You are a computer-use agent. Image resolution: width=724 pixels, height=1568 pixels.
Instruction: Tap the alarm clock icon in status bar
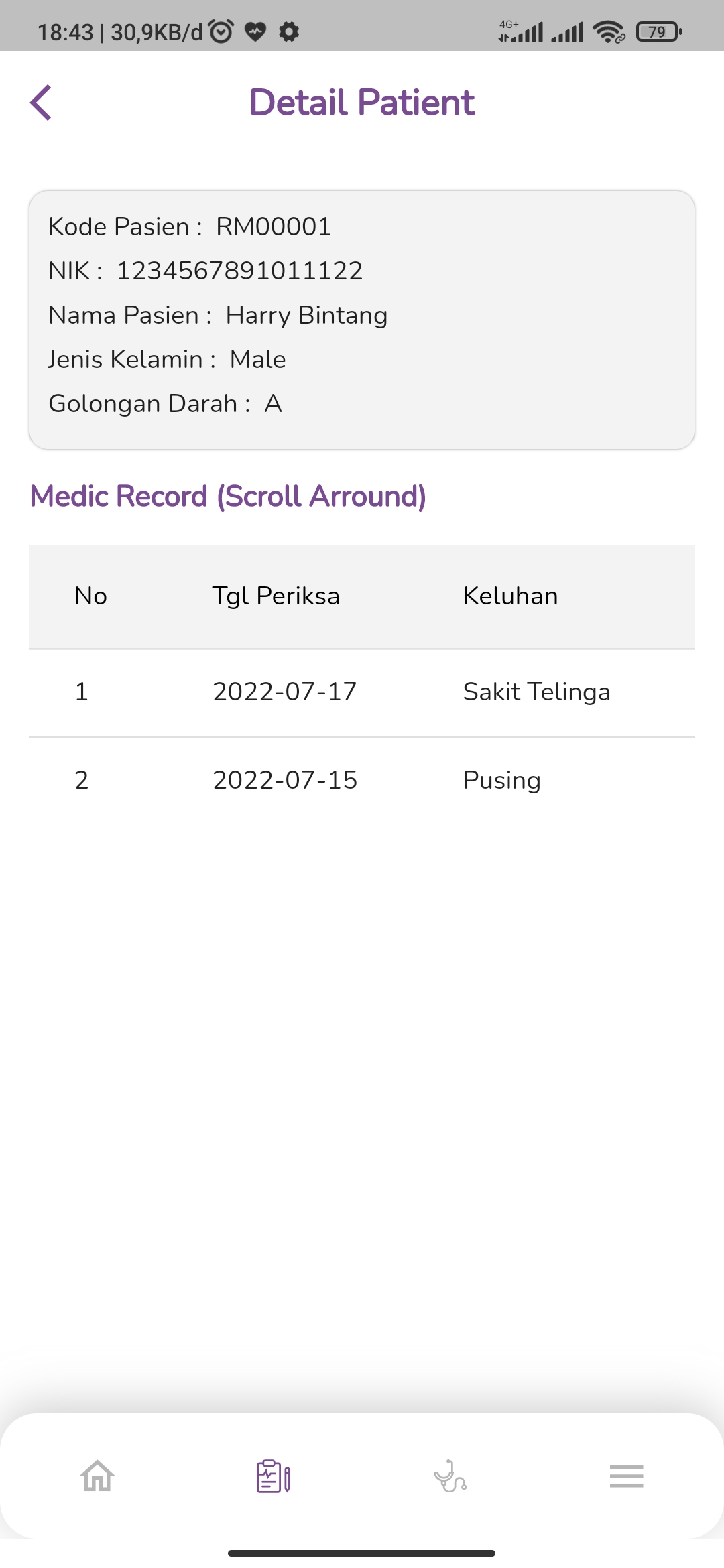click(219, 30)
